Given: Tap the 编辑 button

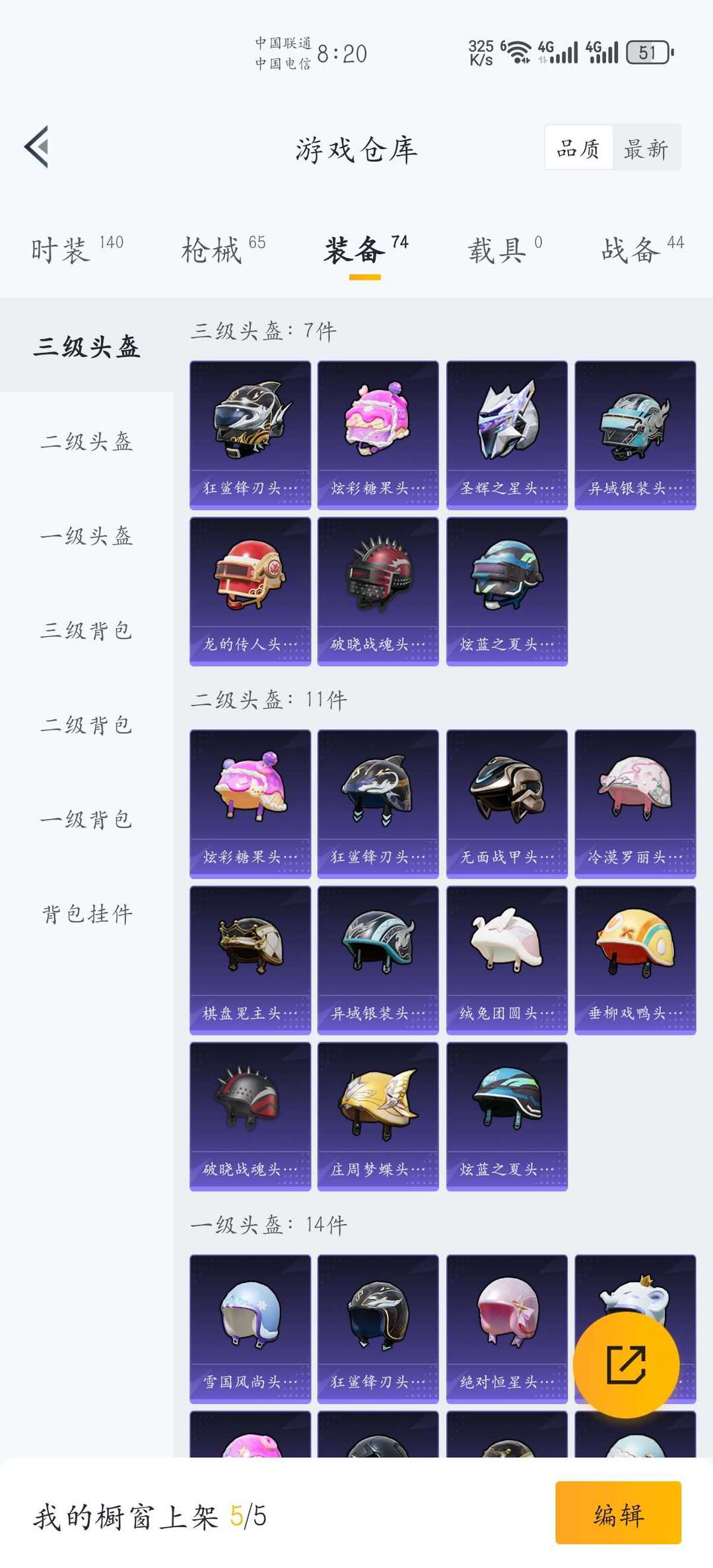Looking at the screenshot, I should tap(618, 1515).
